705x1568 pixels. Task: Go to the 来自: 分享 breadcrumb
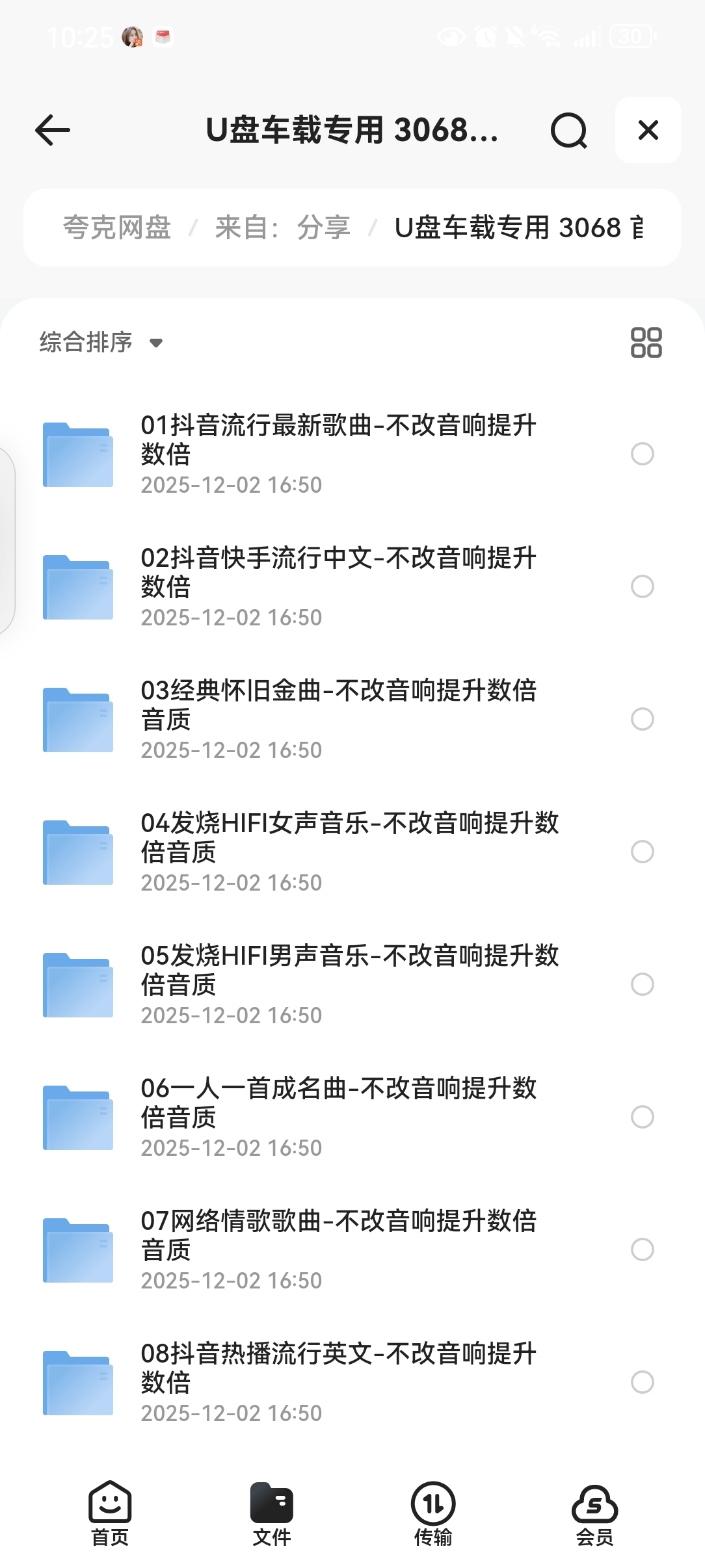click(x=283, y=228)
